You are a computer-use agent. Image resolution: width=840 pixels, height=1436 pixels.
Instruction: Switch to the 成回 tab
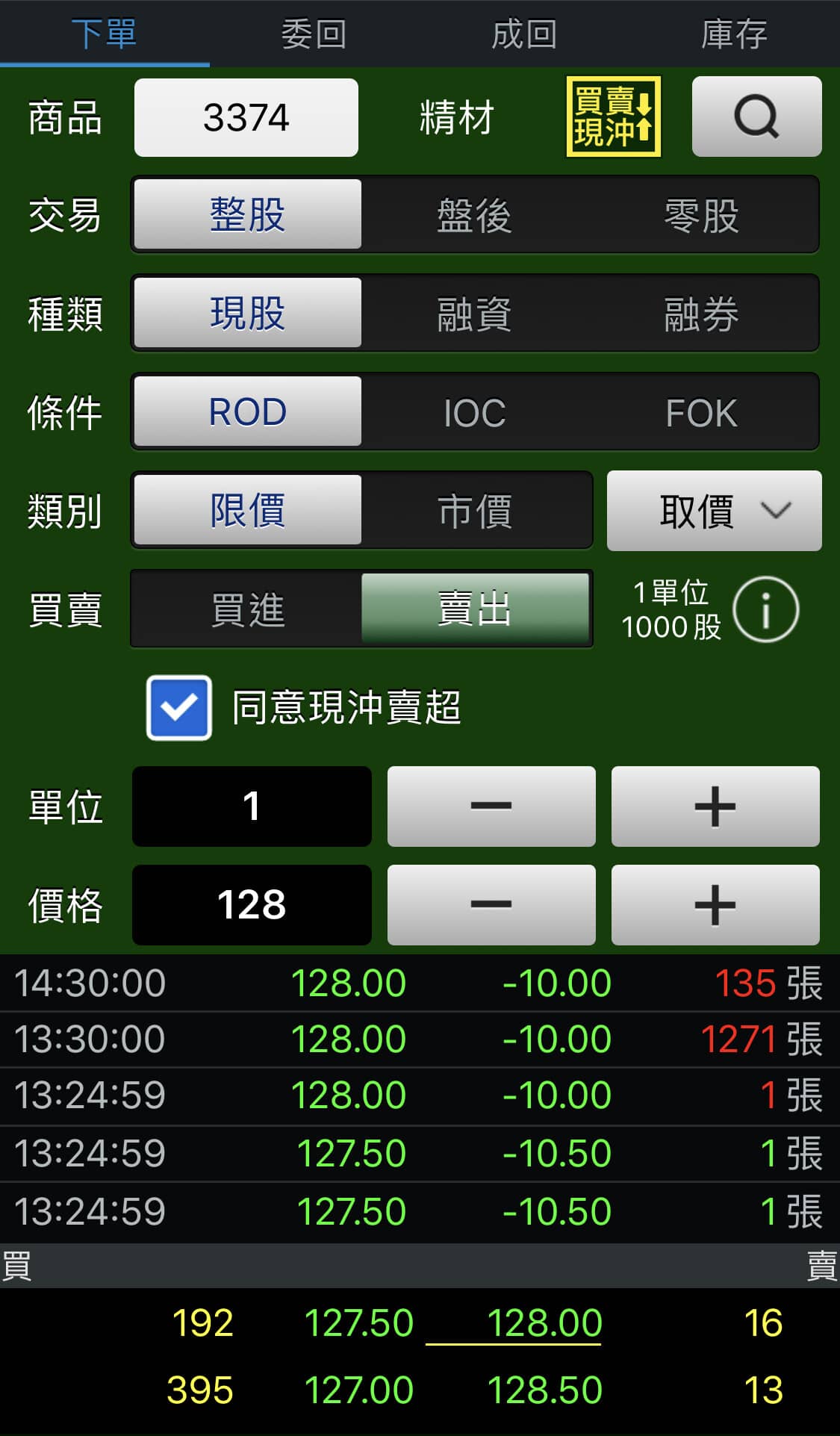pyautogui.click(x=524, y=34)
